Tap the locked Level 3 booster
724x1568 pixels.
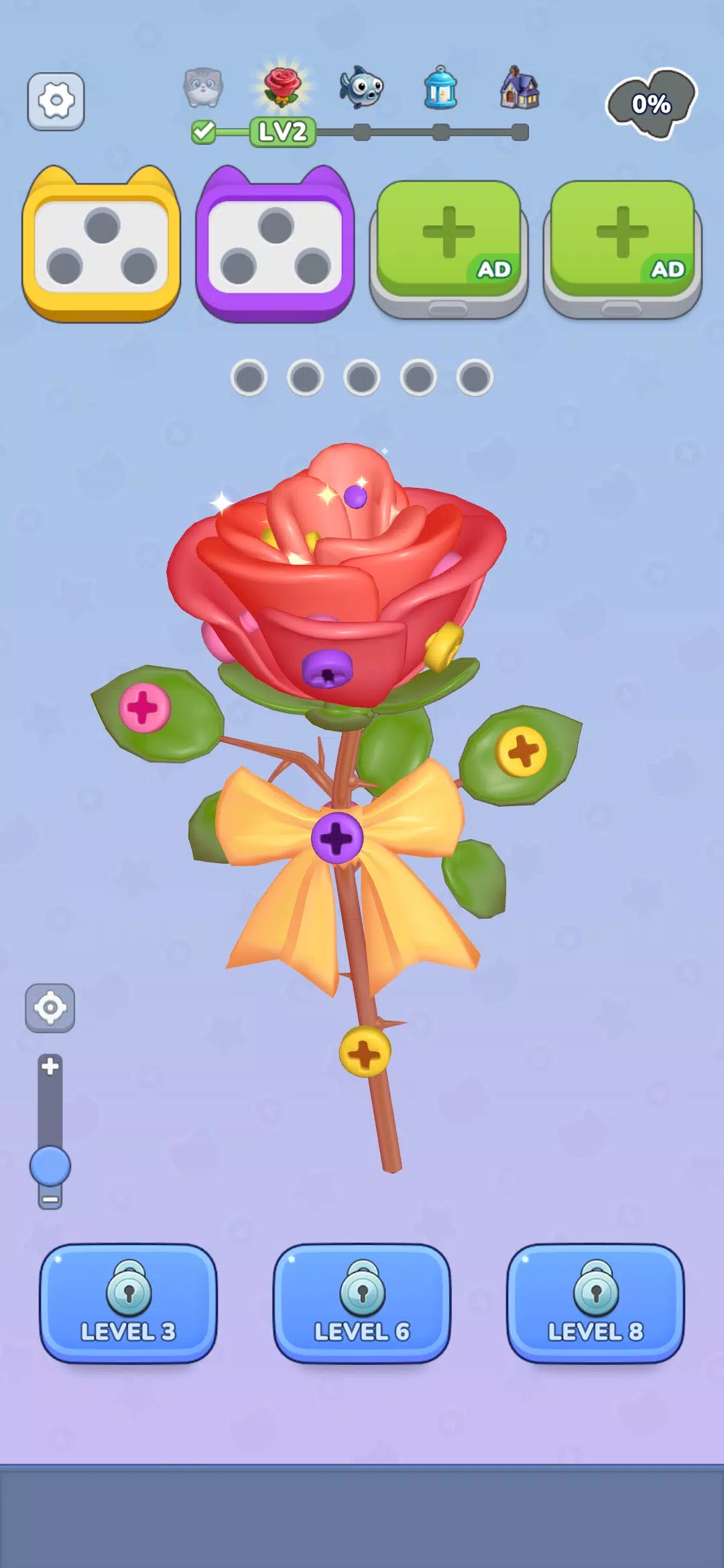[x=128, y=1303]
